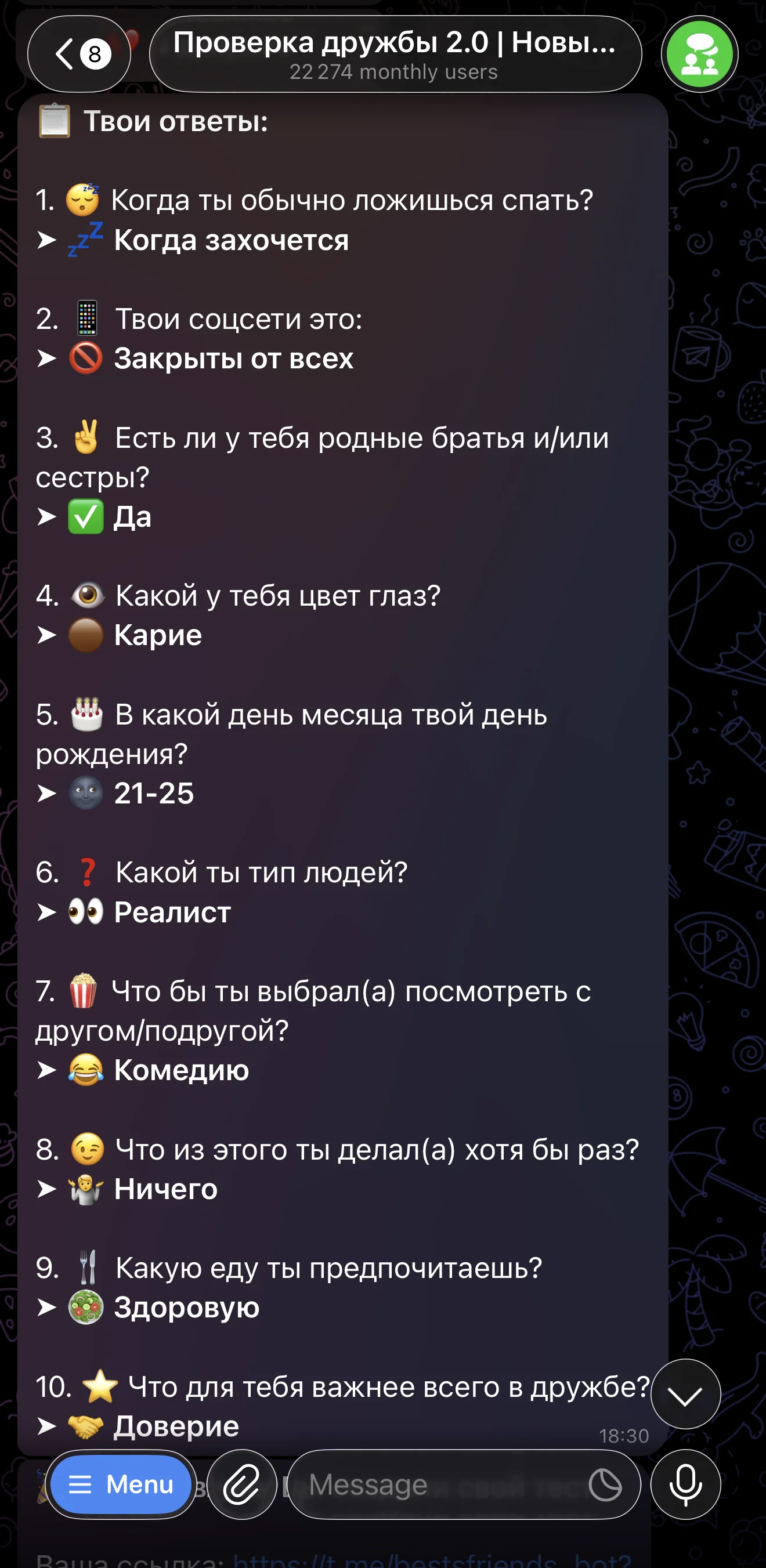Record a voice message with the microphone
766x1568 pixels.
685,1484
